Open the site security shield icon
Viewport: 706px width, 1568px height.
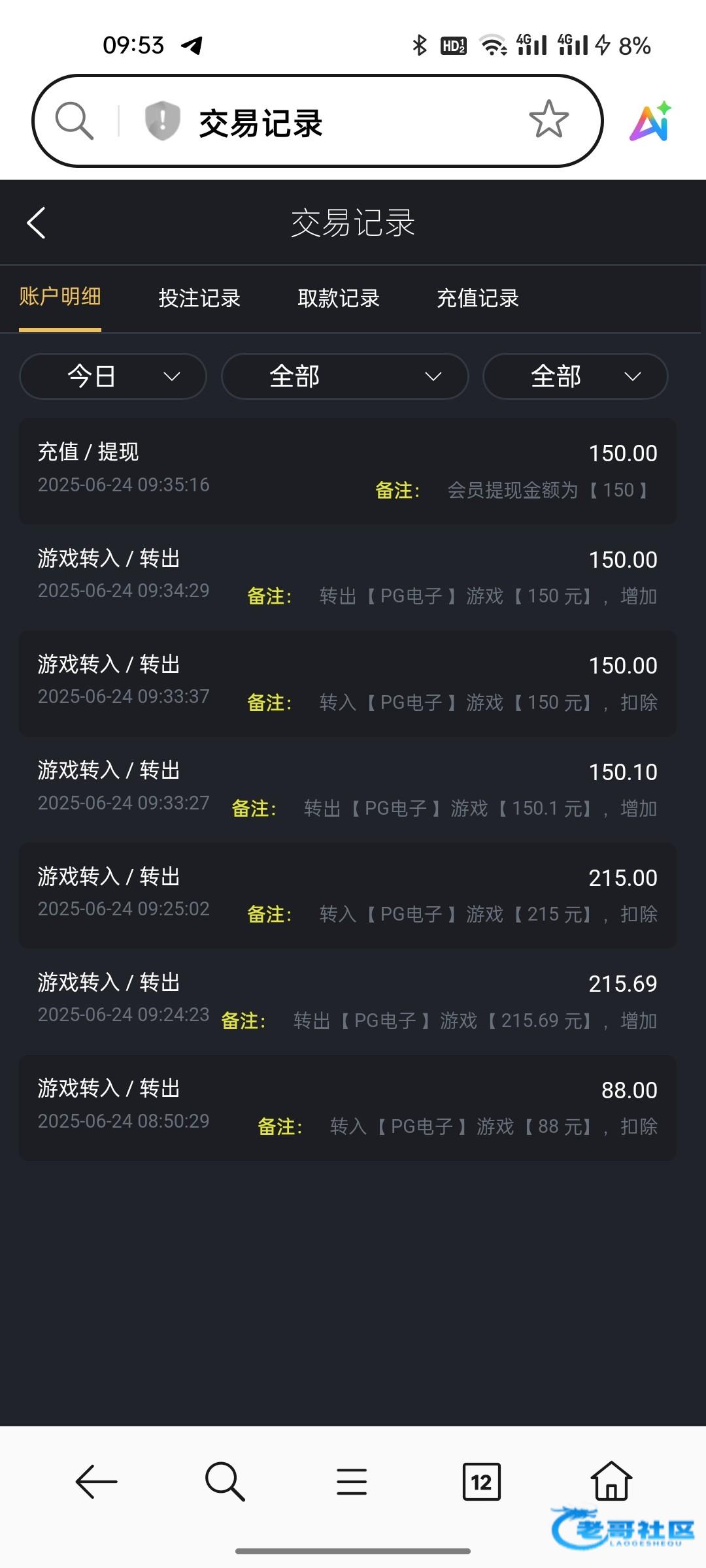[x=162, y=121]
